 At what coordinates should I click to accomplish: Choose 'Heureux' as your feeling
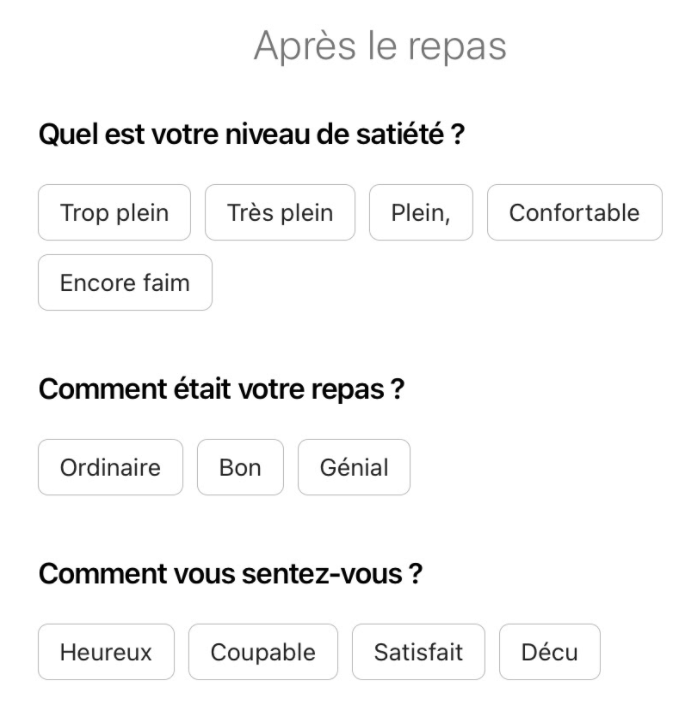pos(106,652)
